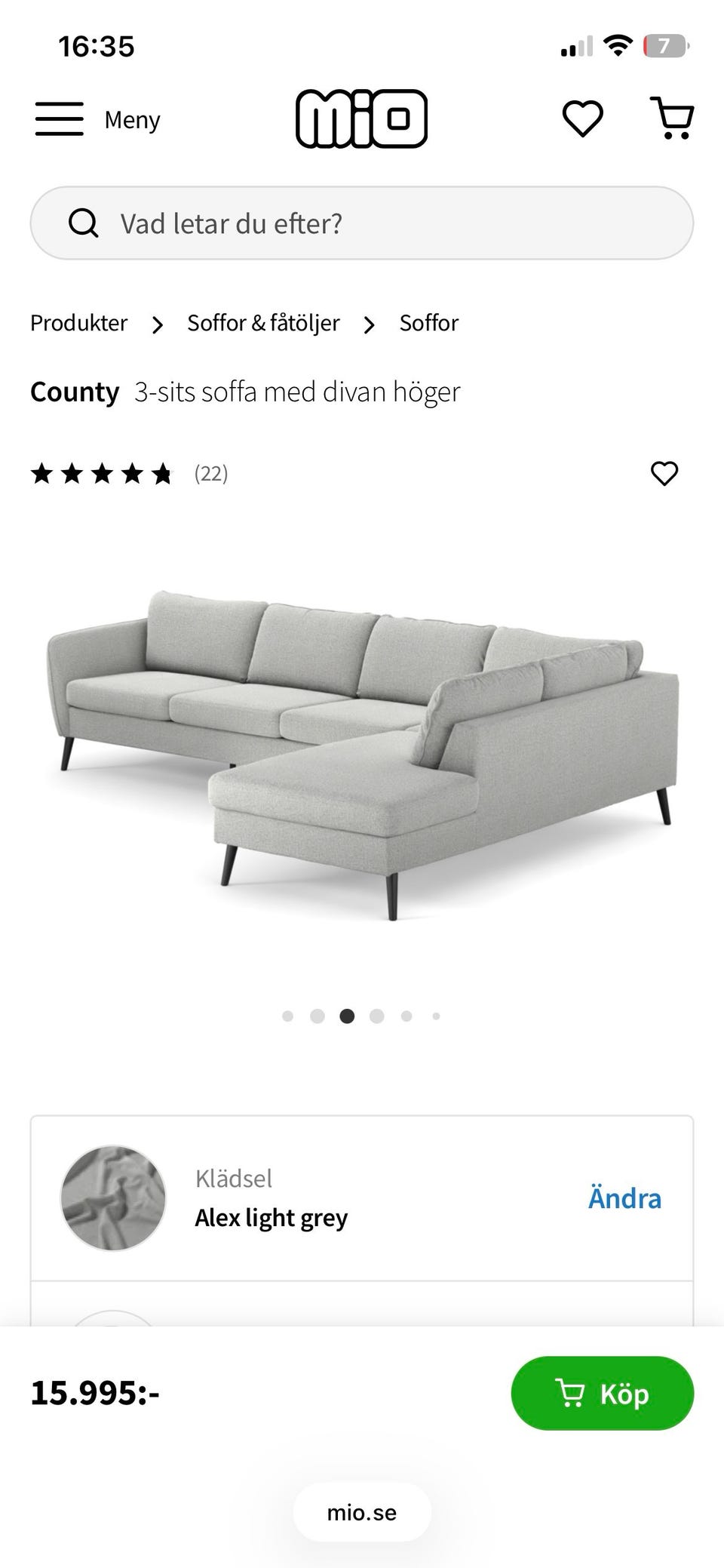Screen dimensions: 724x1568
Task: Save County sofa to favorites
Action: (x=664, y=473)
